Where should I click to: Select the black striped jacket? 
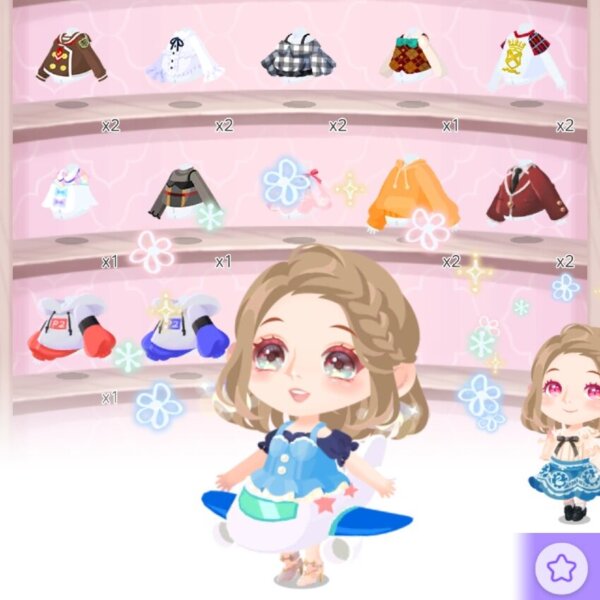[183, 193]
